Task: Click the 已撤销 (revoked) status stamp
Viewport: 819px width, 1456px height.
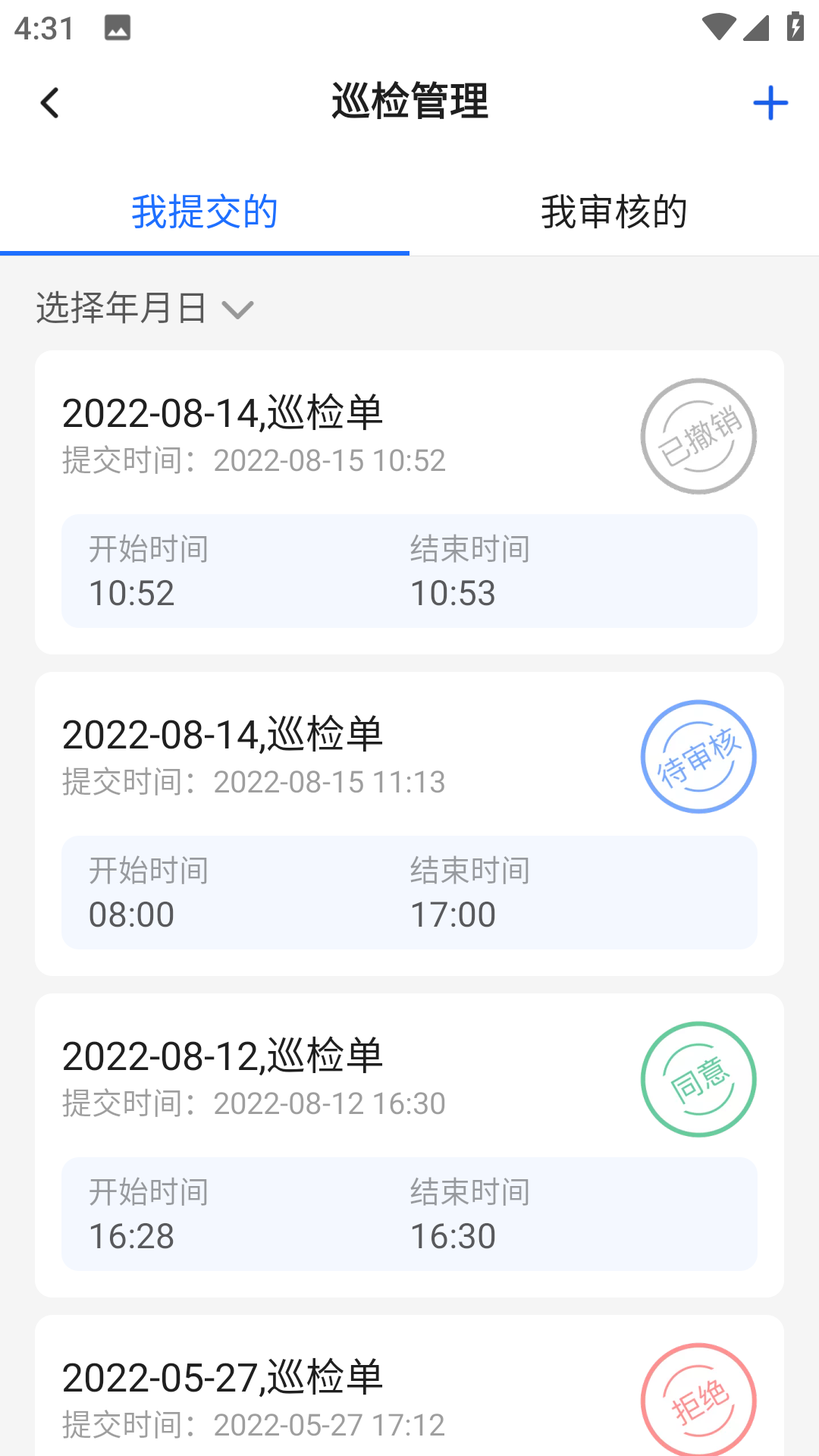Action: [698, 436]
